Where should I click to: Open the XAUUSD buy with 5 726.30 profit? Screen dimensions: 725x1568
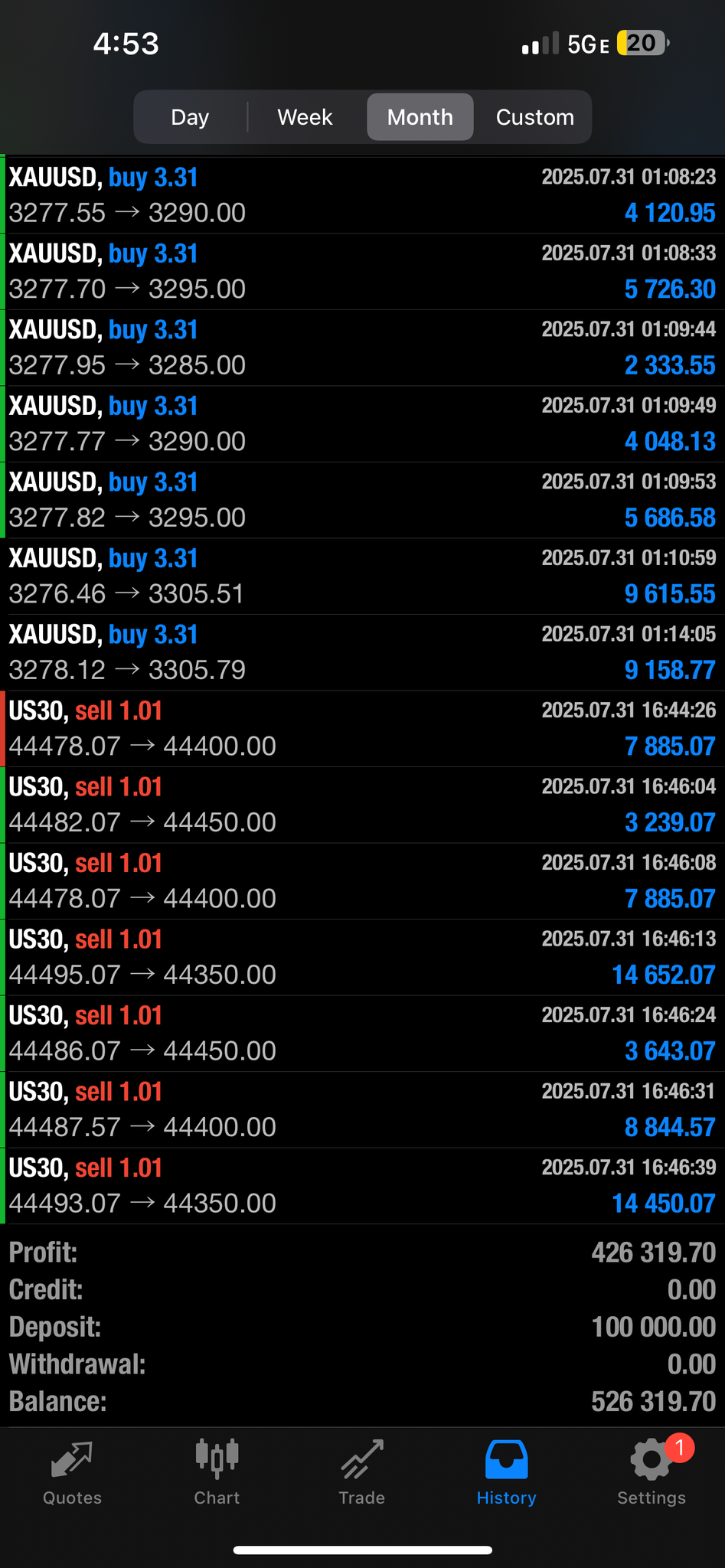pos(362,272)
